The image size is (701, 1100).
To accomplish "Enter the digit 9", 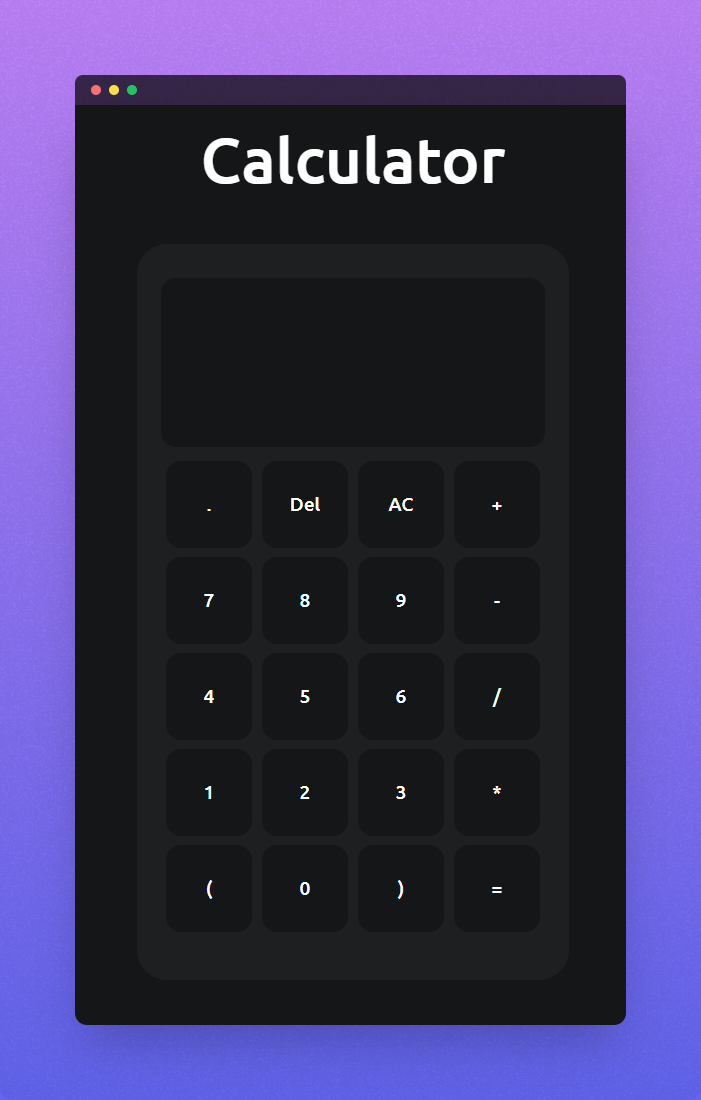I will [x=401, y=601].
